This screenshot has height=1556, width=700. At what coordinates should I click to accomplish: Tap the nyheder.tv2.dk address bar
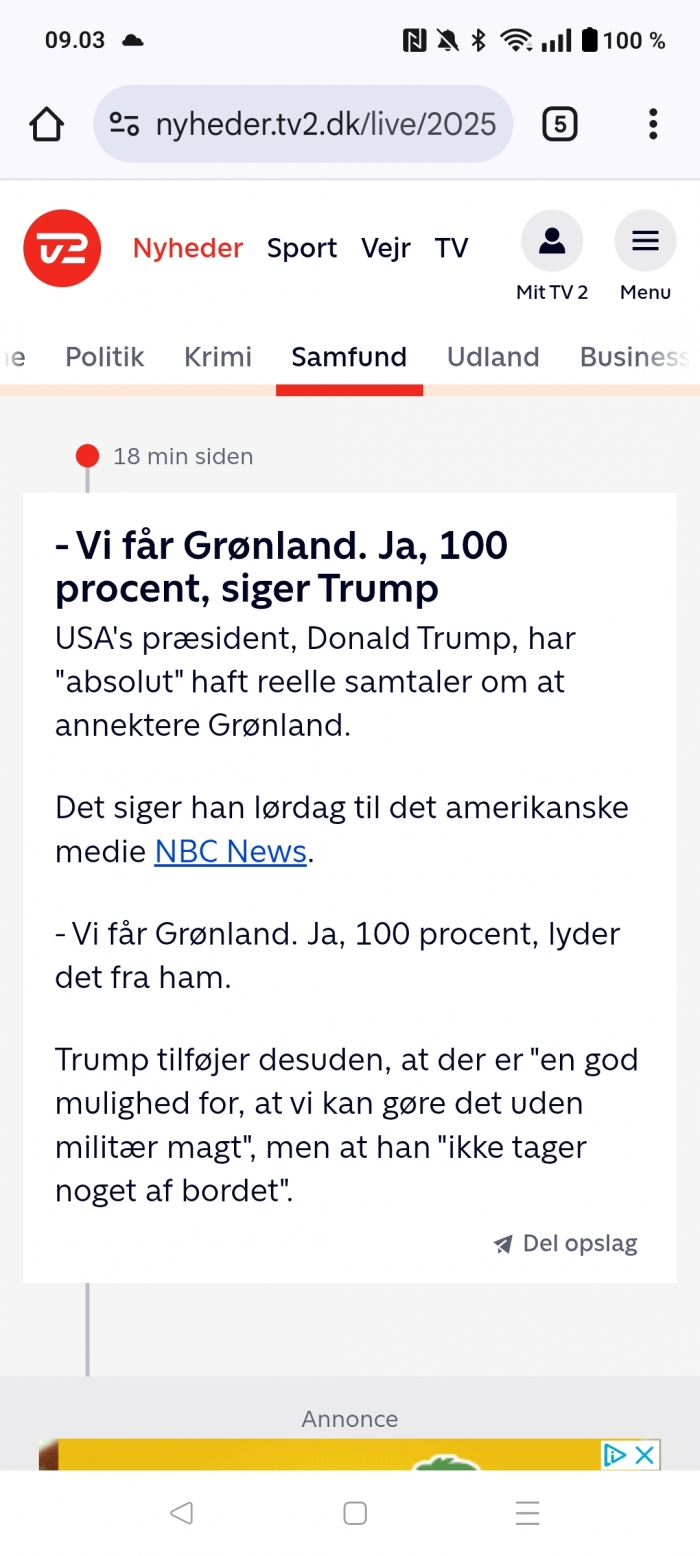coord(303,124)
